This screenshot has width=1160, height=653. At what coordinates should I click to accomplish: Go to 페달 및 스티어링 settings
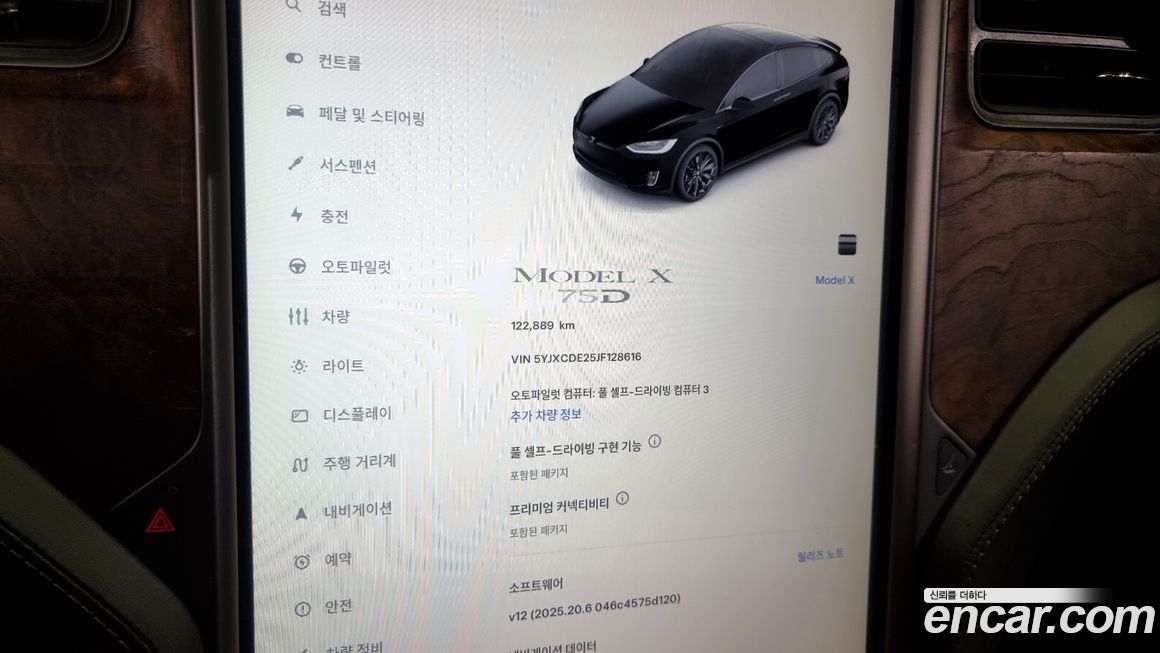(x=371, y=116)
